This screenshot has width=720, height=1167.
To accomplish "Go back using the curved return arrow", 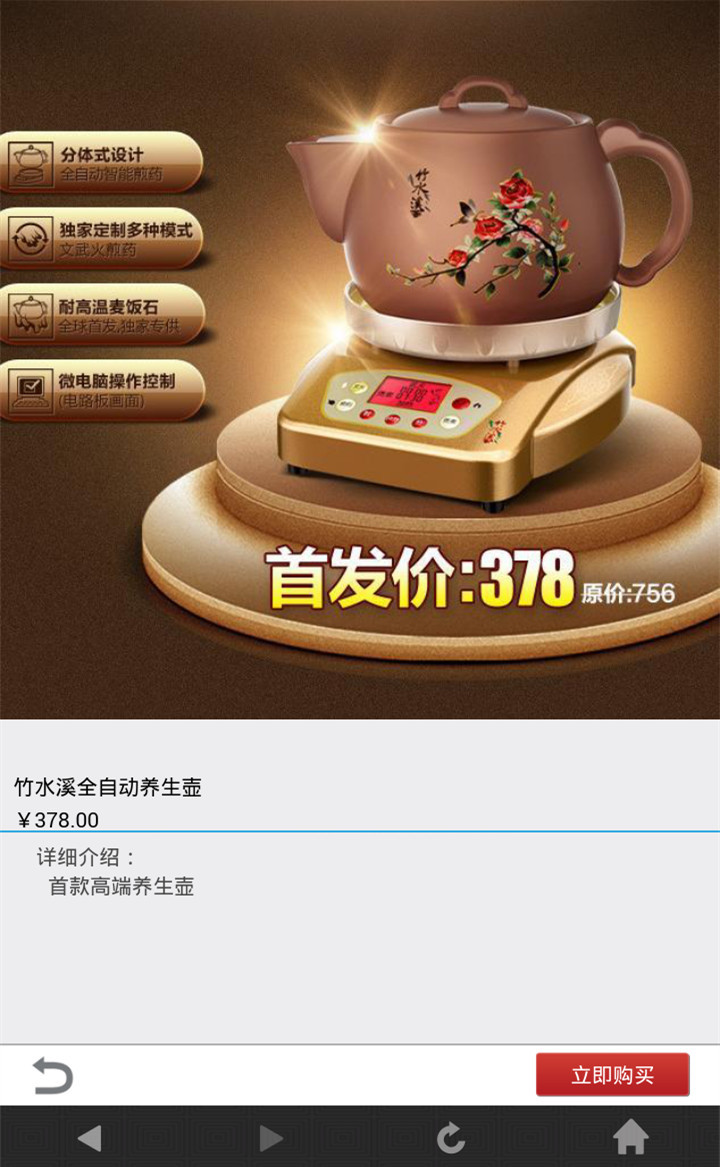I will [53, 1075].
